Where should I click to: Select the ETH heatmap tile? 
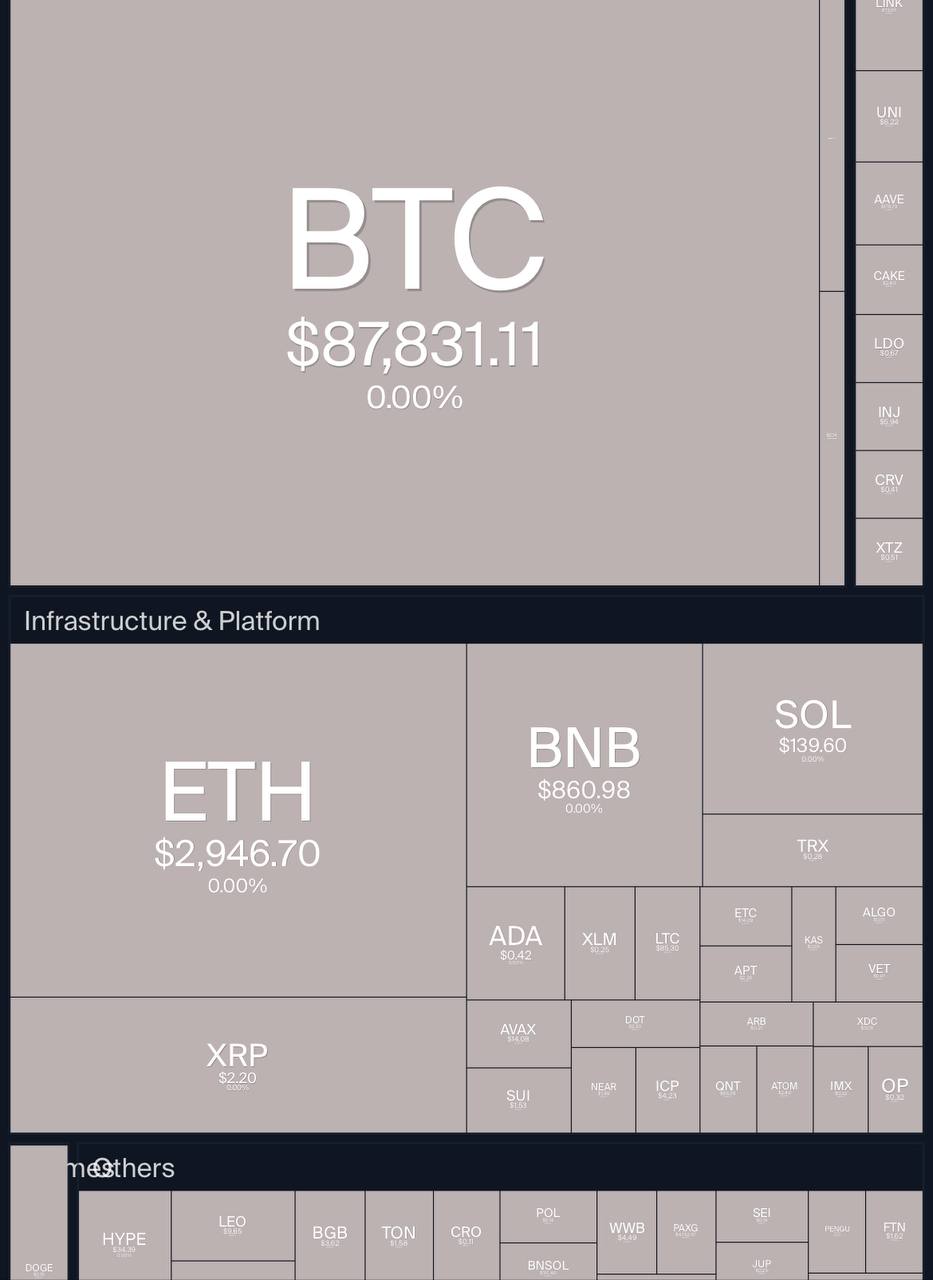(237, 820)
